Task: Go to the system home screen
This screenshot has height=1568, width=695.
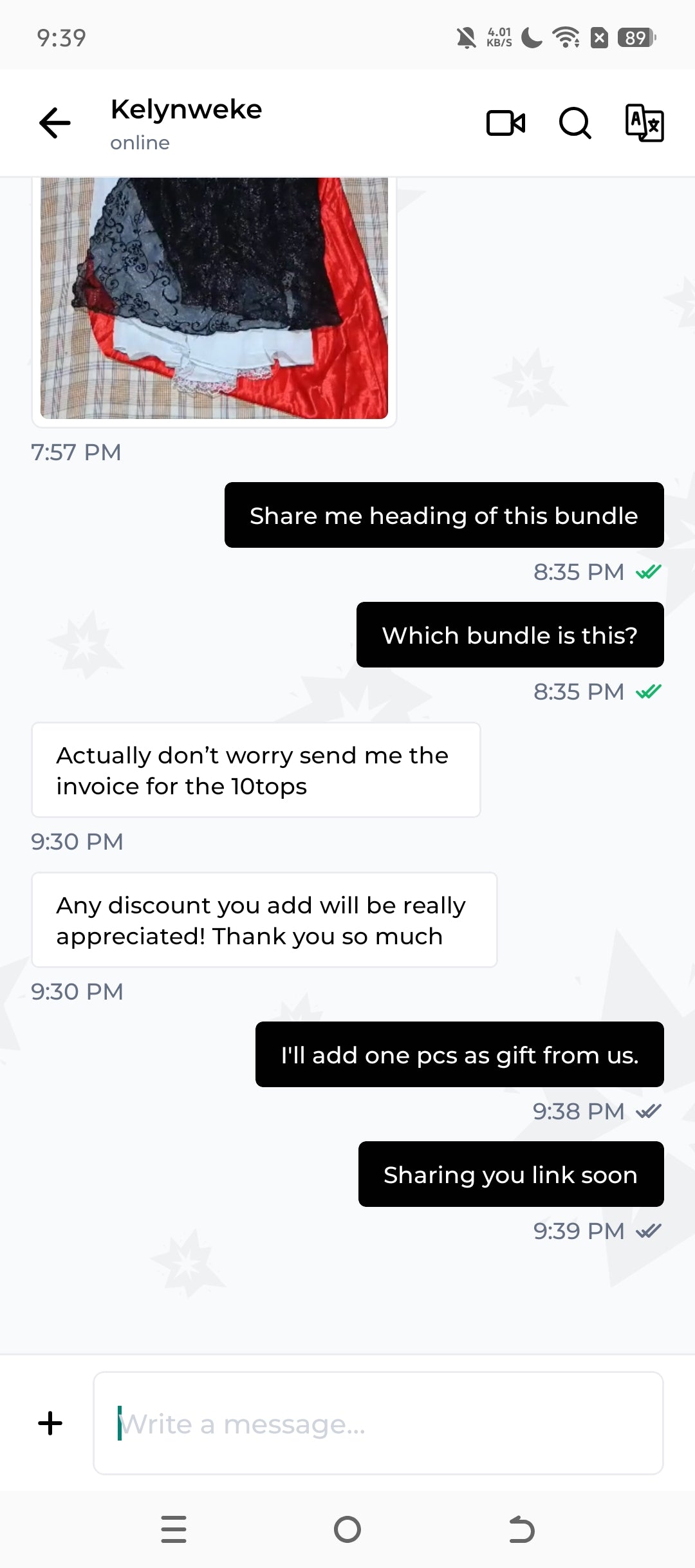Action: pyautogui.click(x=347, y=1529)
